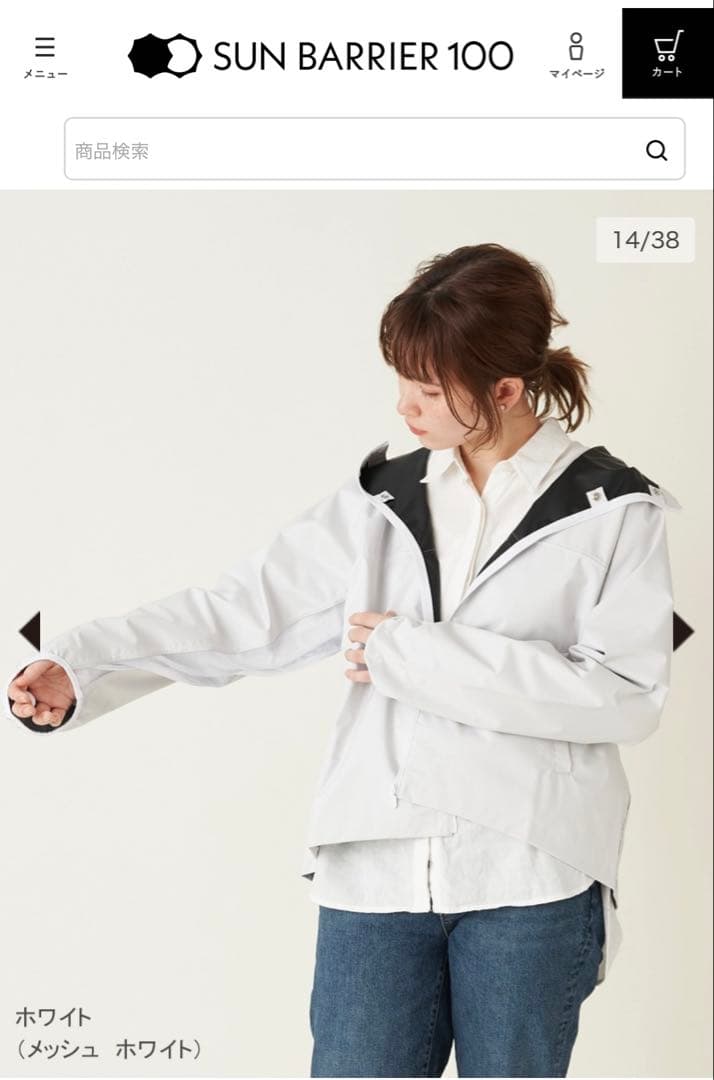This screenshot has width=714, height=1080.
Task: Focus the 商品検索 search field
Action: [x=350, y=150]
